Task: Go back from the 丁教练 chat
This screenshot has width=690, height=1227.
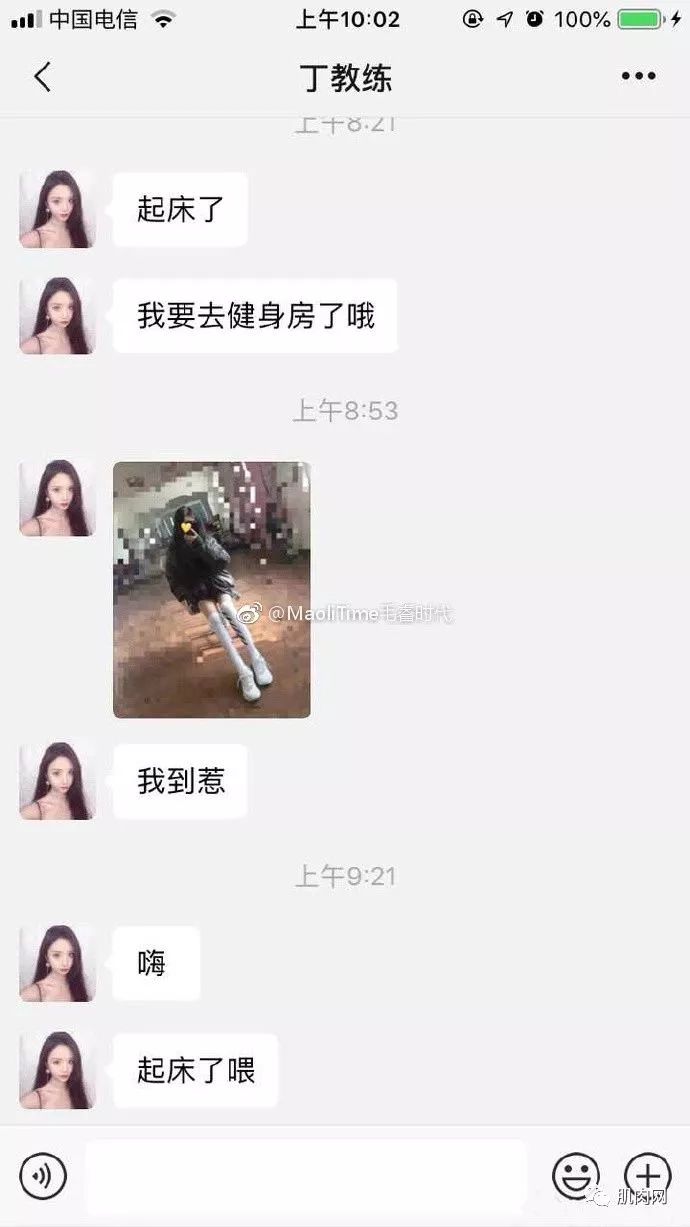Action: [x=42, y=77]
